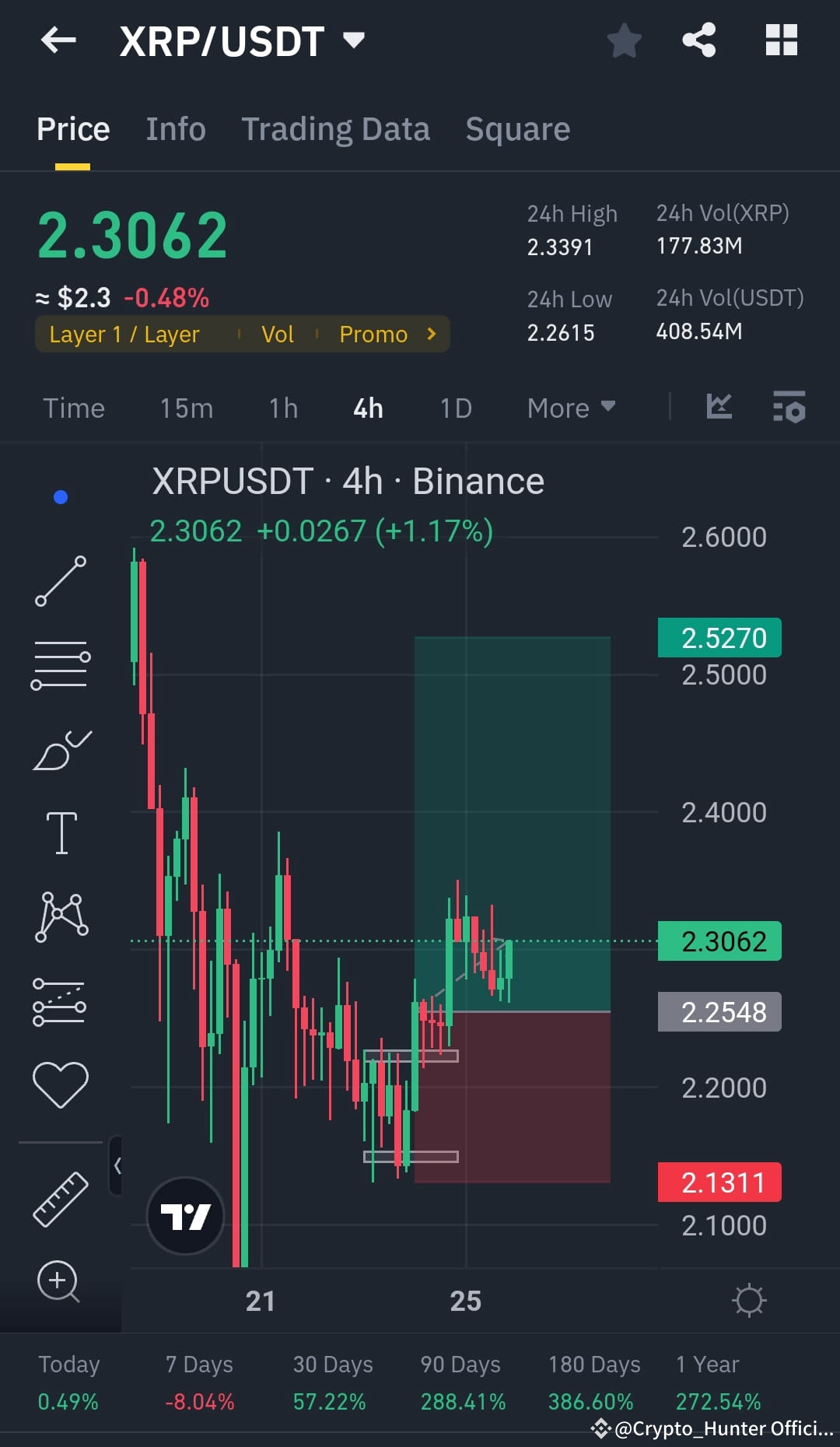The height and width of the screenshot is (1447, 840).
Task: Select the text annotation tool
Action: pyautogui.click(x=61, y=831)
